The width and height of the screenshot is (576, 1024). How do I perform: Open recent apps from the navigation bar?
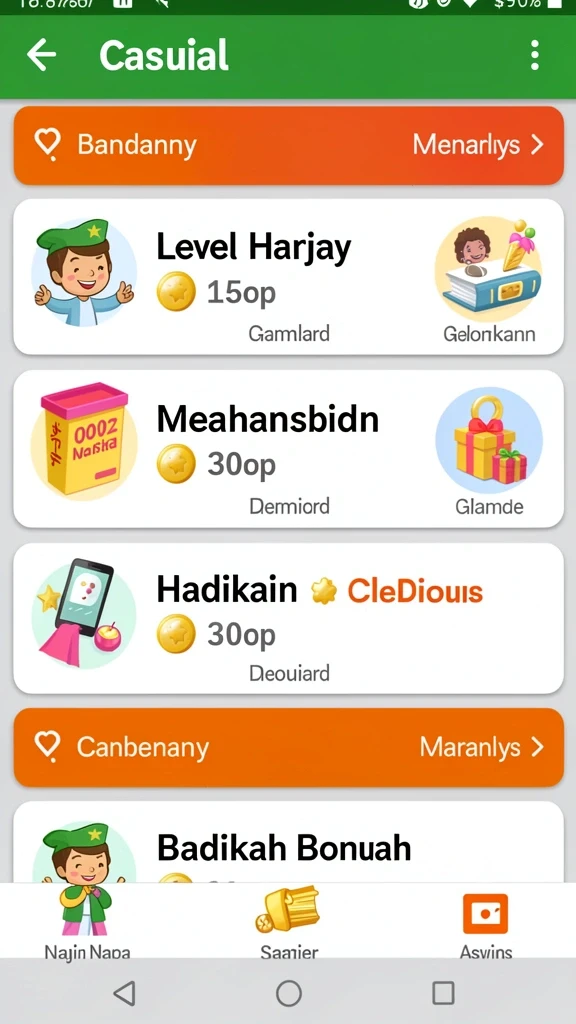pos(443,993)
